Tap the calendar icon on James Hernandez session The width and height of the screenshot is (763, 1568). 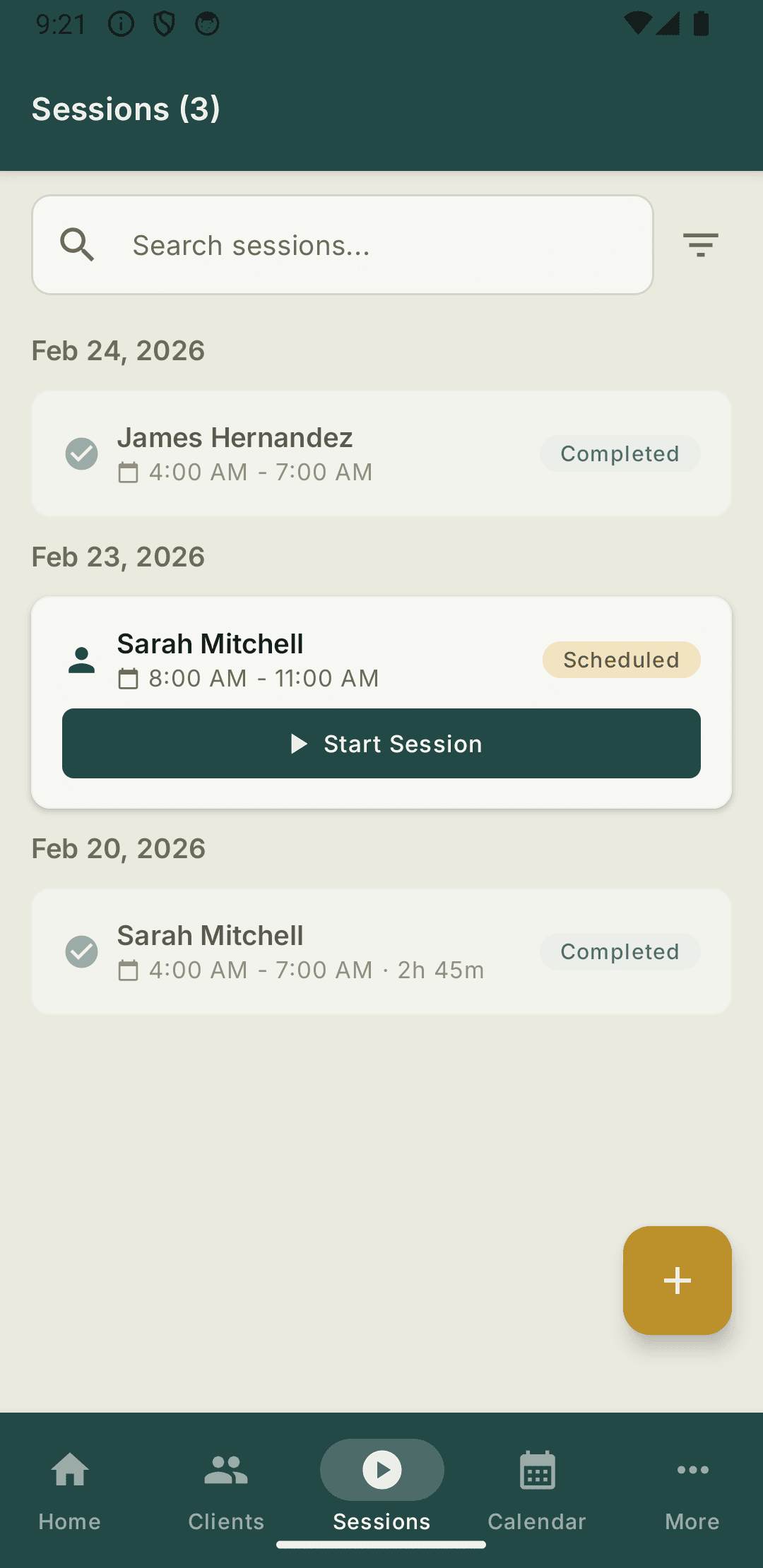[129, 472]
